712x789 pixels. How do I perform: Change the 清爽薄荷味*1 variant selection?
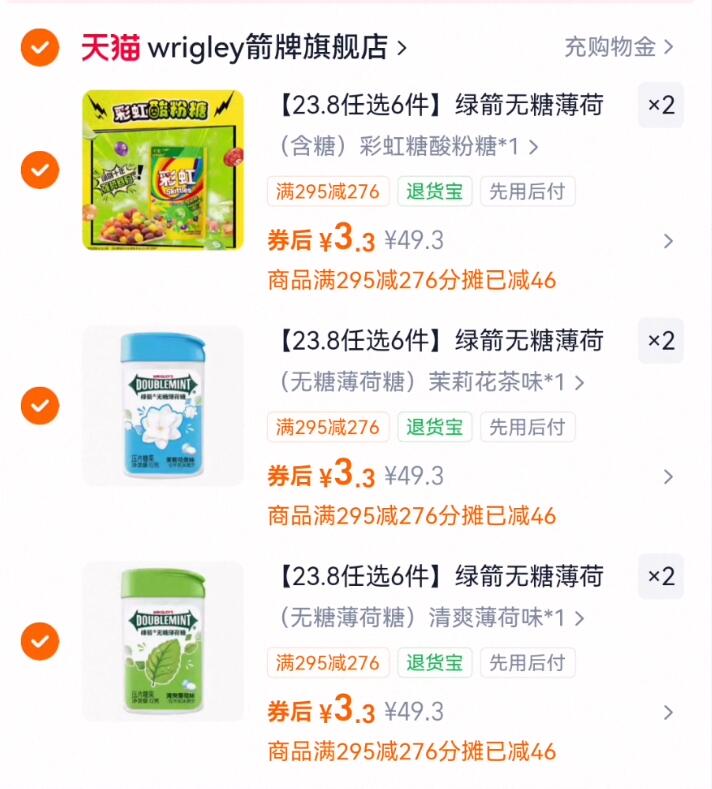click(x=432, y=618)
